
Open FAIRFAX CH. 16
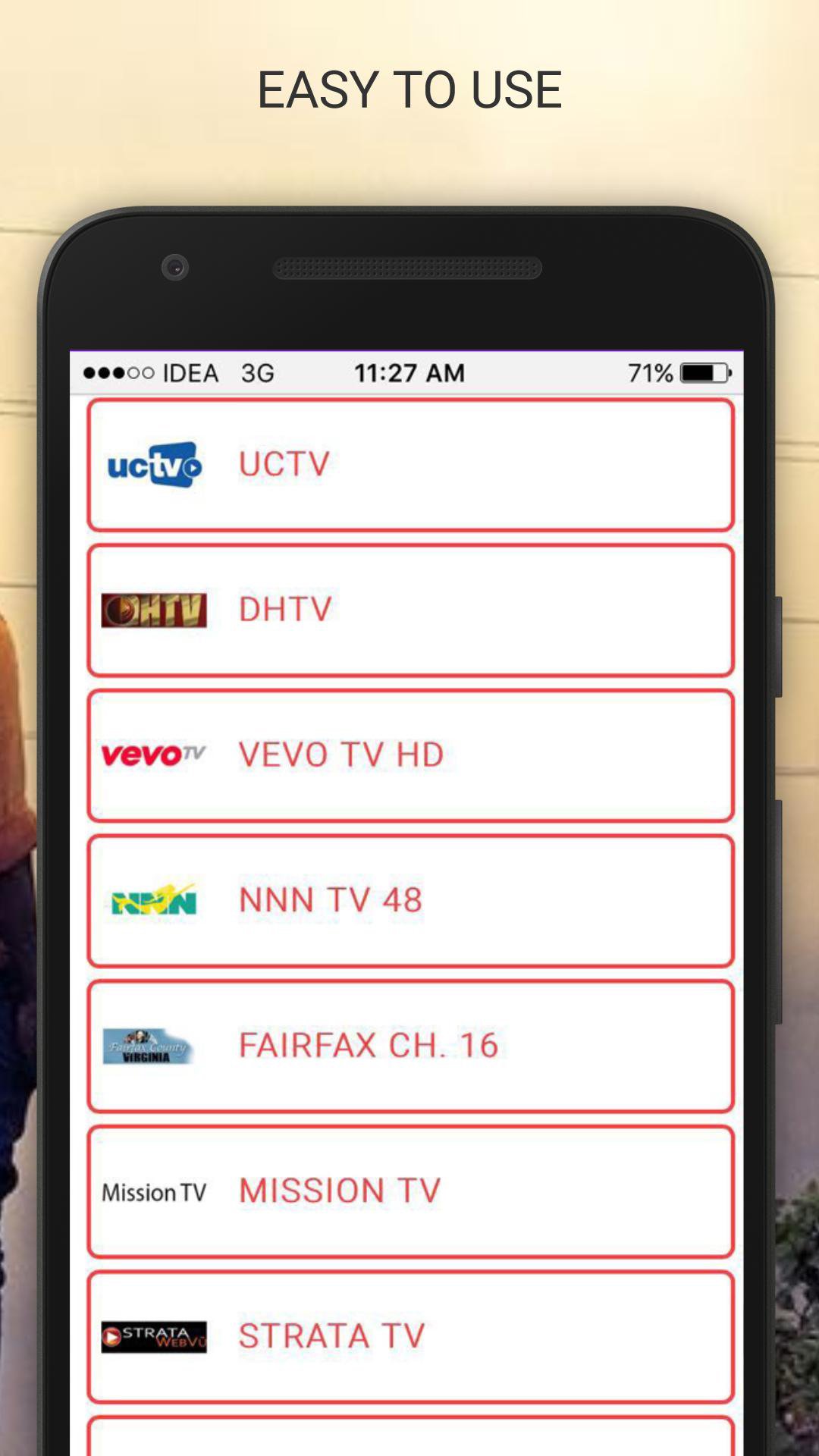point(409,1045)
